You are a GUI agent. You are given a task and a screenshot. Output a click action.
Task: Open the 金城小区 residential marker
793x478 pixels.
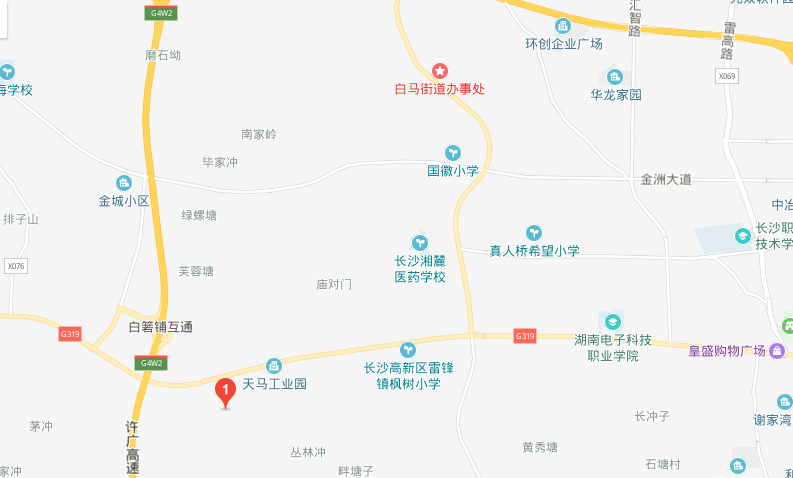(123, 182)
